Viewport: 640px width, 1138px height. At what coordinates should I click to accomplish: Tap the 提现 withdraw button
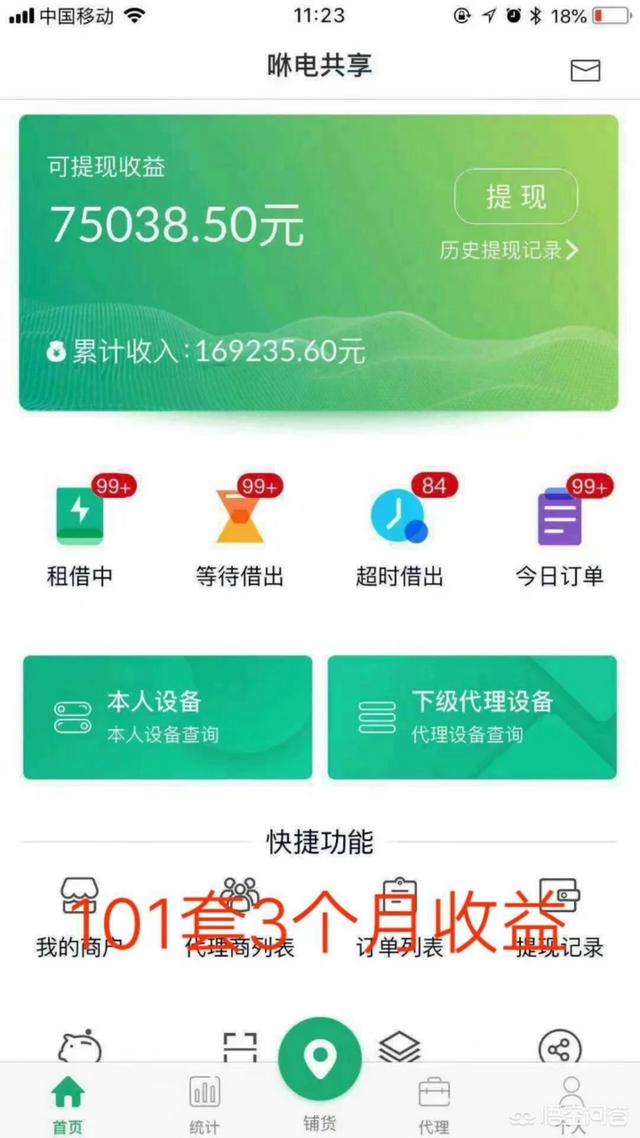(516, 197)
